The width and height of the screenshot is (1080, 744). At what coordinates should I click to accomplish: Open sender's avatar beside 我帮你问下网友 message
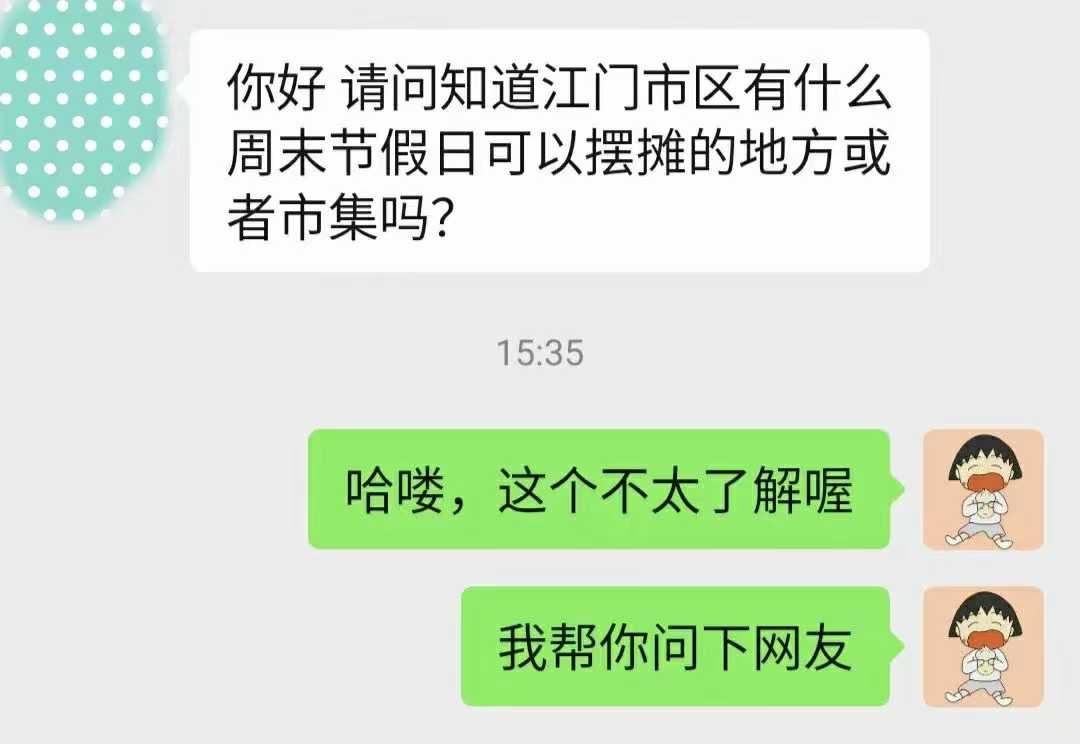[983, 647]
